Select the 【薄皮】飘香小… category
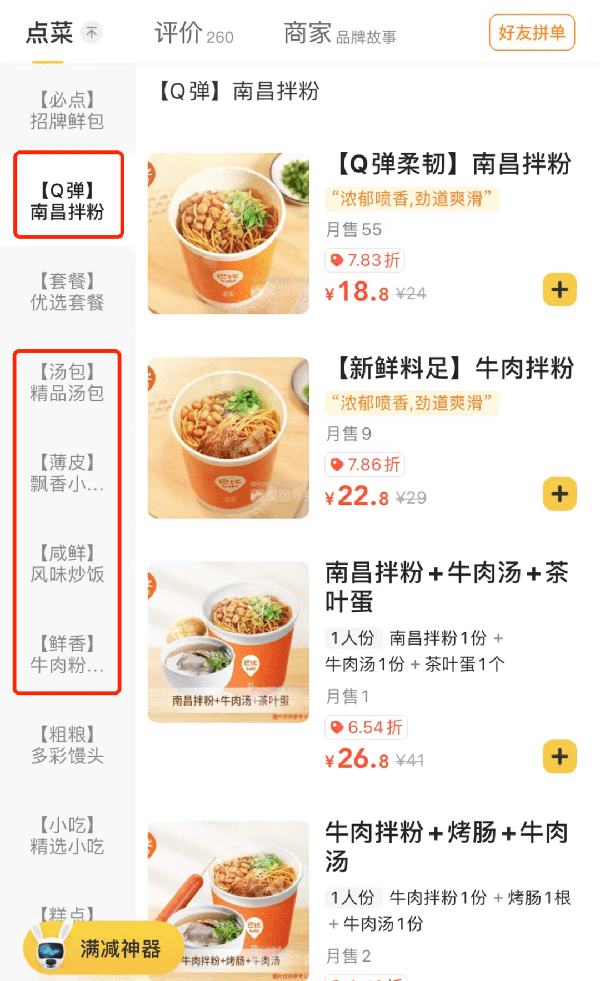The width and height of the screenshot is (600, 981). point(67,474)
